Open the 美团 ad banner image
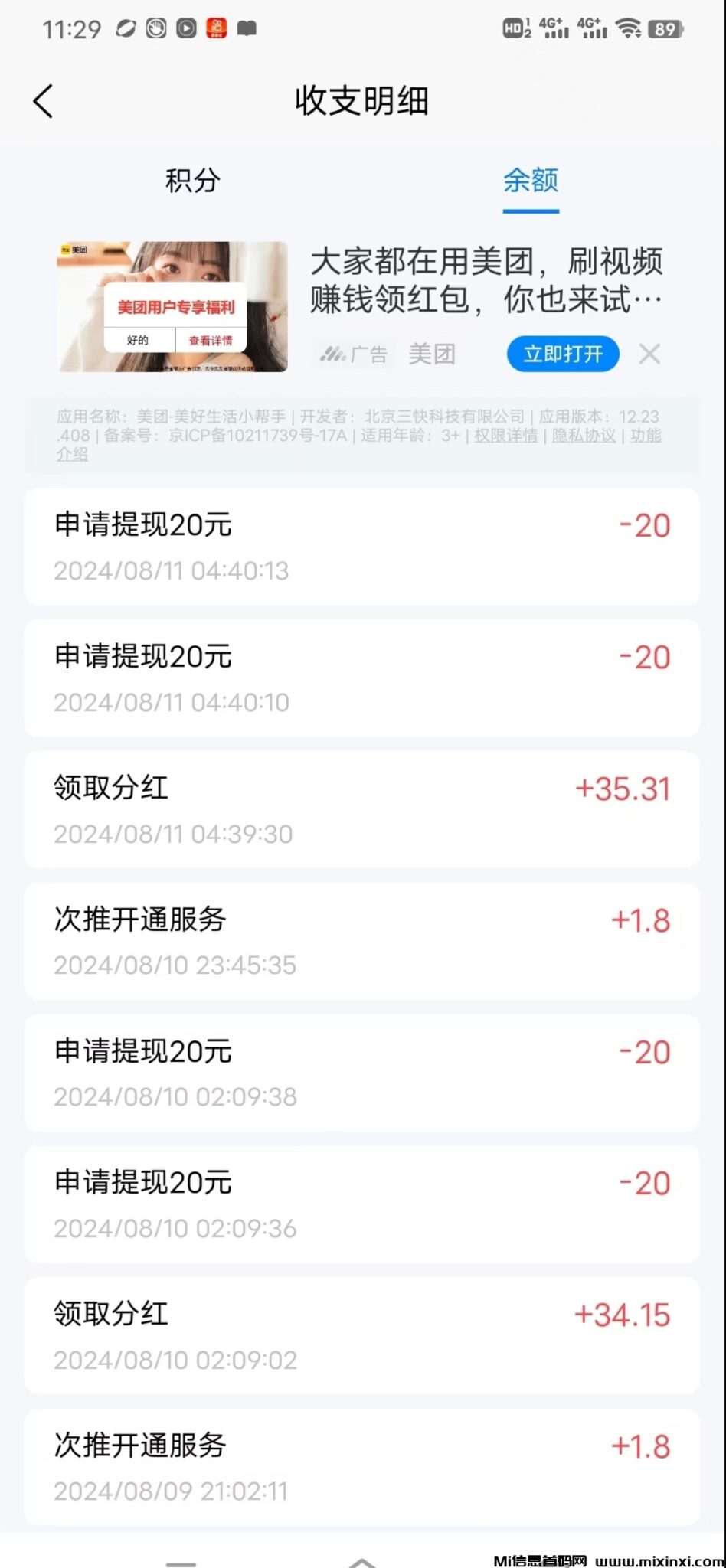This screenshot has width=726, height=1568. (172, 307)
